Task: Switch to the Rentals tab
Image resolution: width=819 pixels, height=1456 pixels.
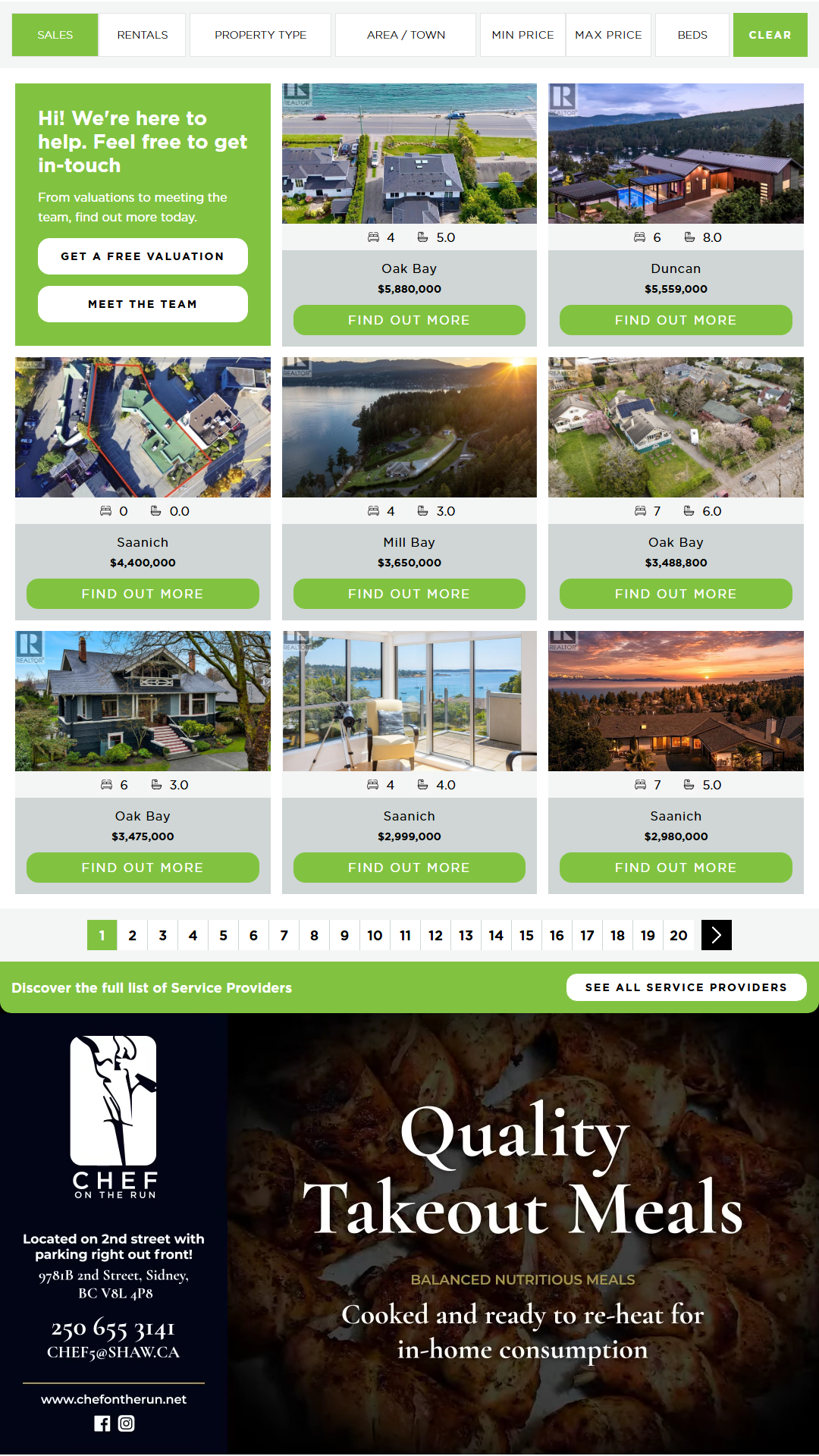Action: (142, 35)
